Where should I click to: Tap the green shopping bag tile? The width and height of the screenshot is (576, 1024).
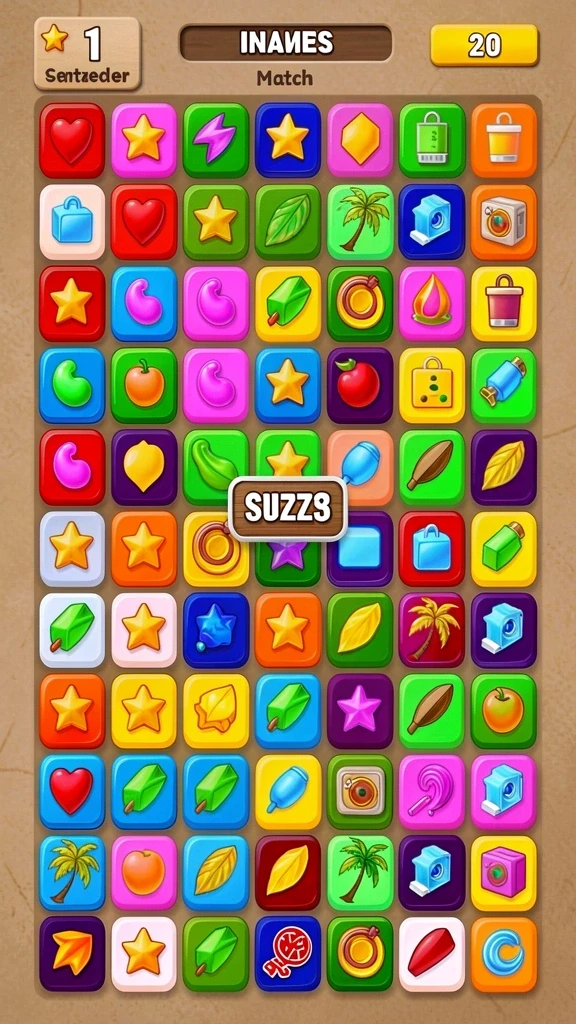click(432, 140)
